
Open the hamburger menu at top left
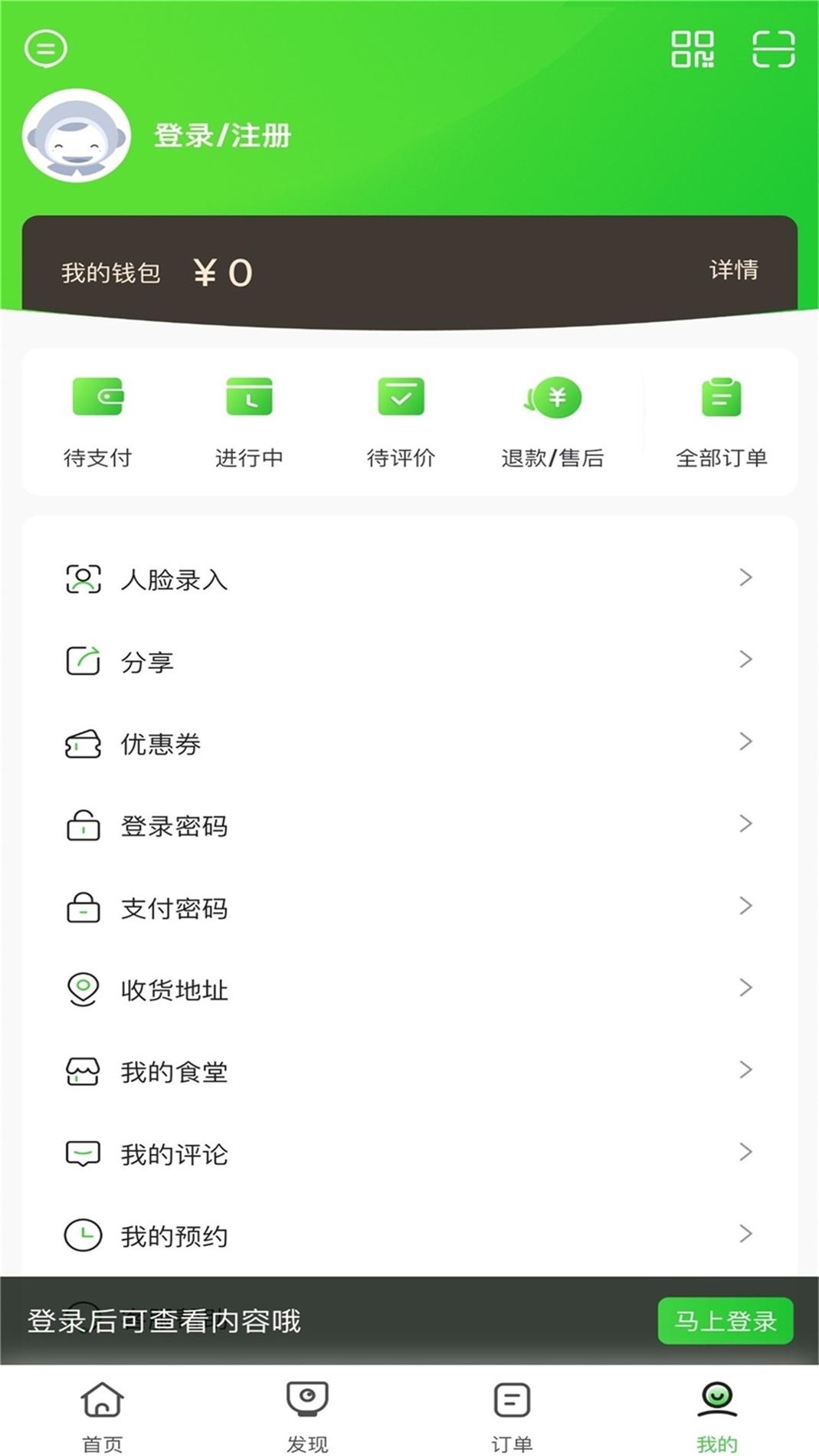pos(46,48)
